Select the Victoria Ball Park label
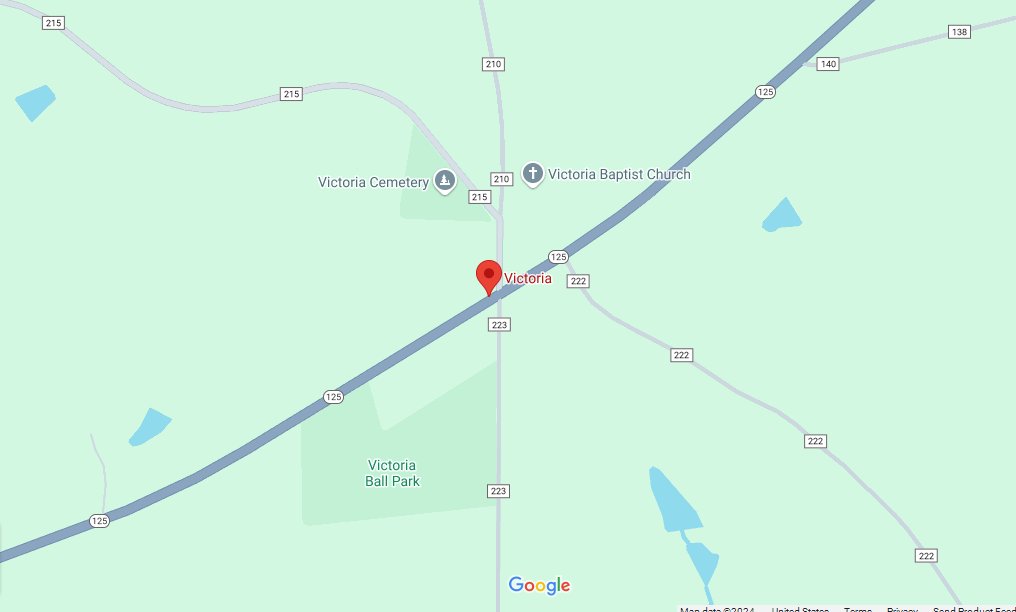 point(392,473)
